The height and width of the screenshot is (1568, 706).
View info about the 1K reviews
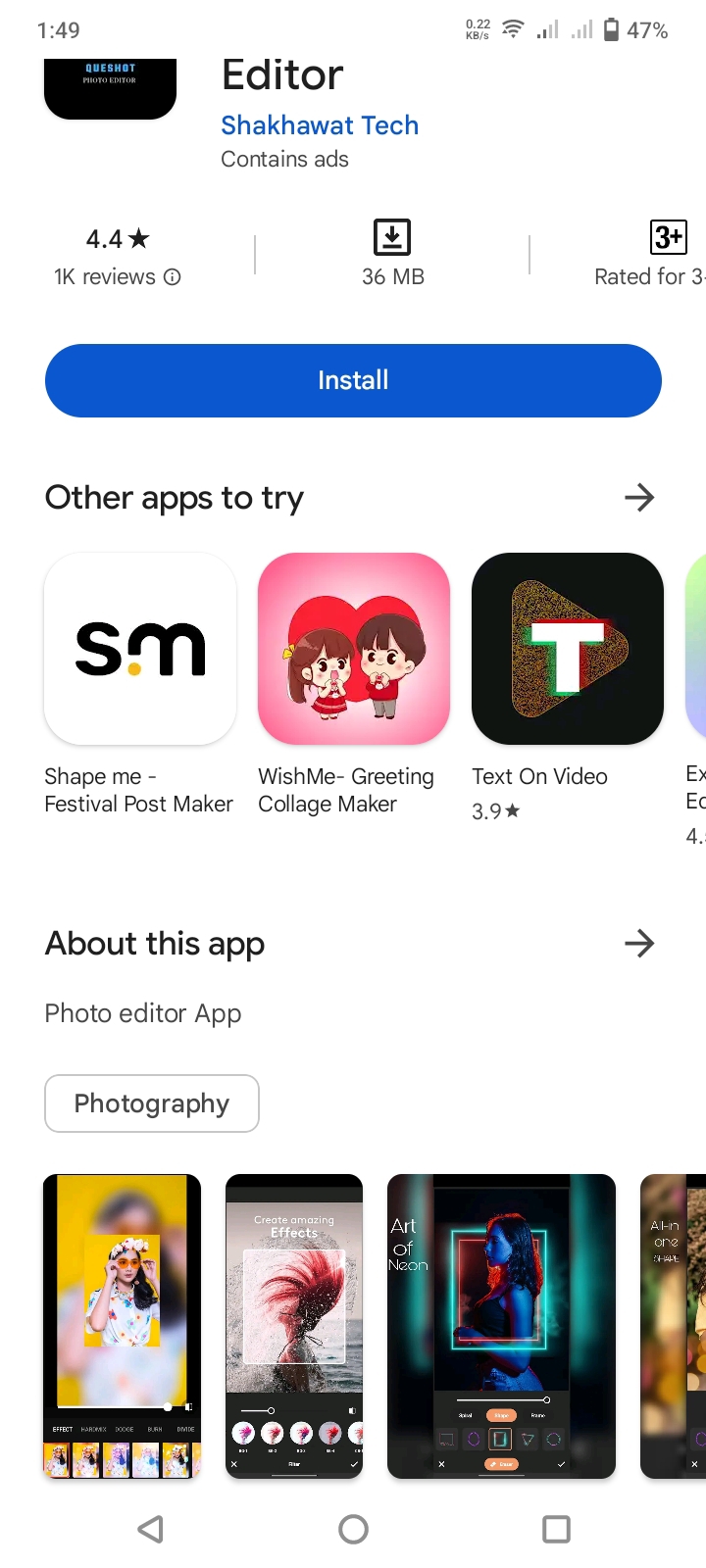(173, 277)
